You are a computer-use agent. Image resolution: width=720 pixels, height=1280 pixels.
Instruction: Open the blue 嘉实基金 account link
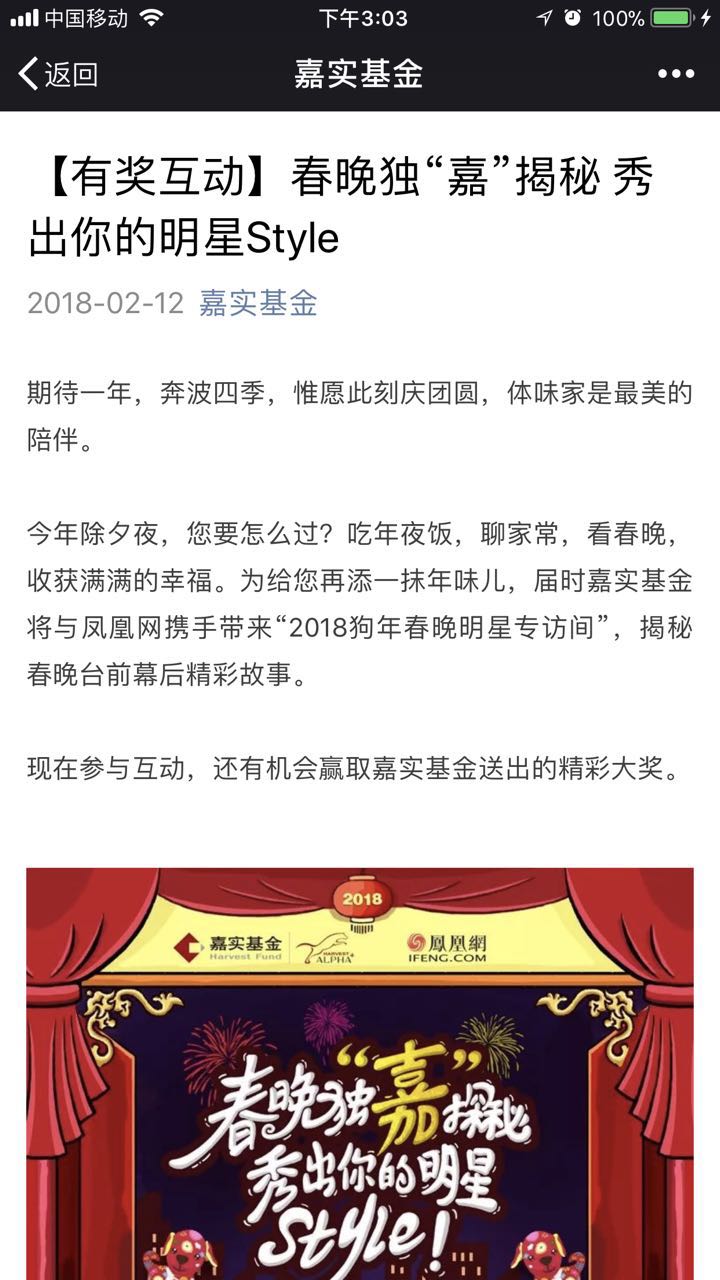click(x=258, y=303)
